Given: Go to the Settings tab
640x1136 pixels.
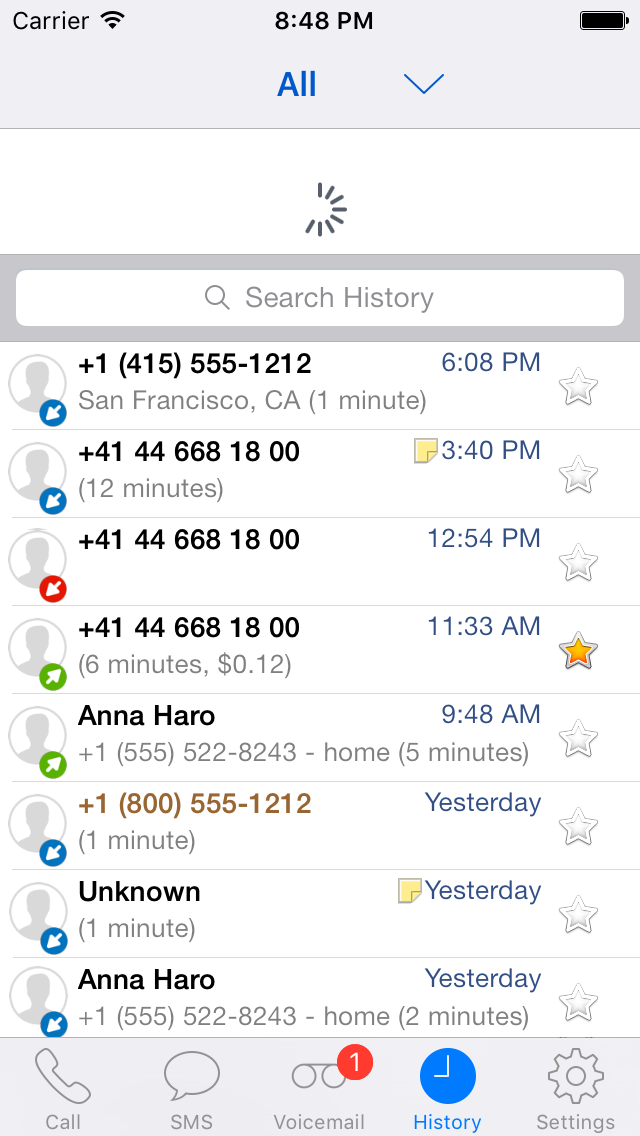Looking at the screenshot, I should pyautogui.click(x=575, y=1090).
